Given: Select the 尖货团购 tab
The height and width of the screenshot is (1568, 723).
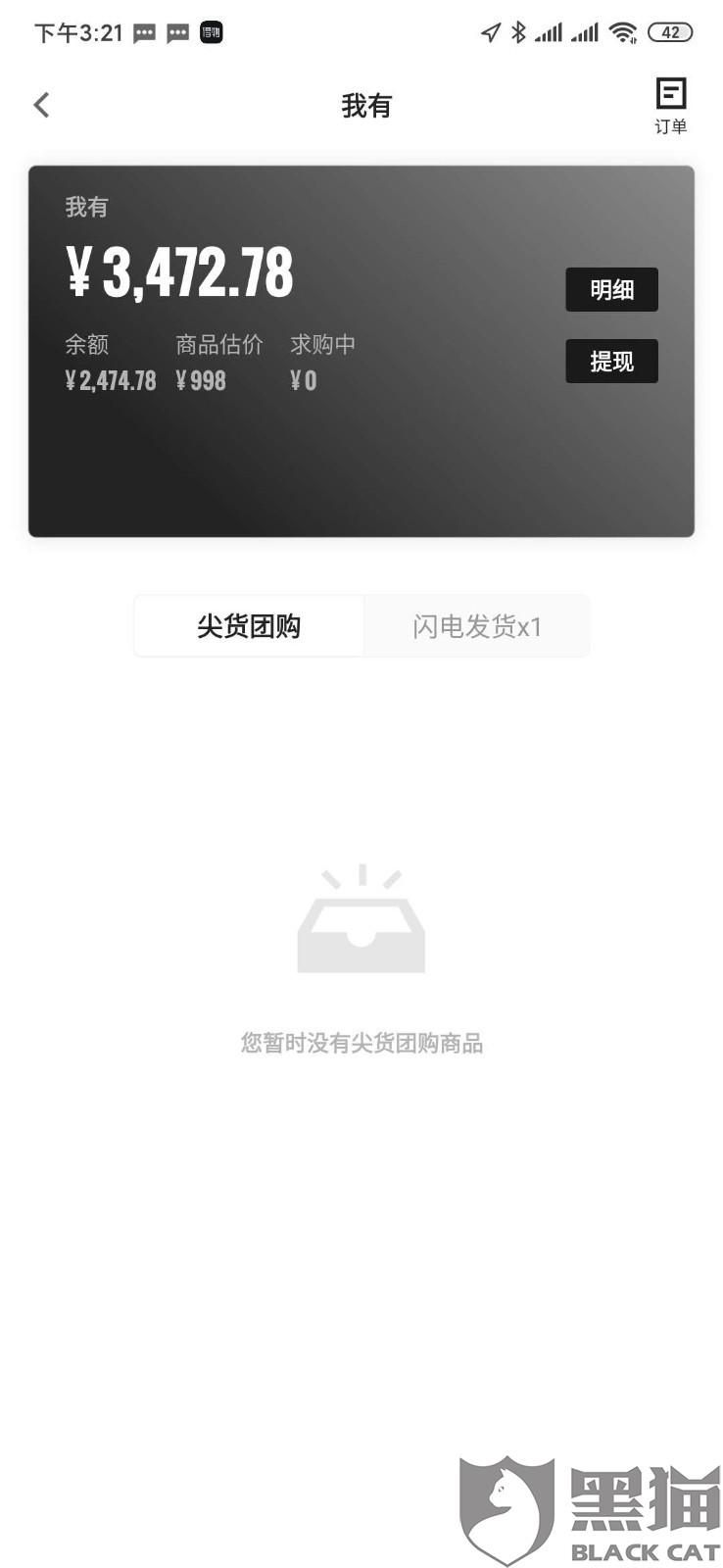Looking at the screenshot, I should [x=249, y=626].
